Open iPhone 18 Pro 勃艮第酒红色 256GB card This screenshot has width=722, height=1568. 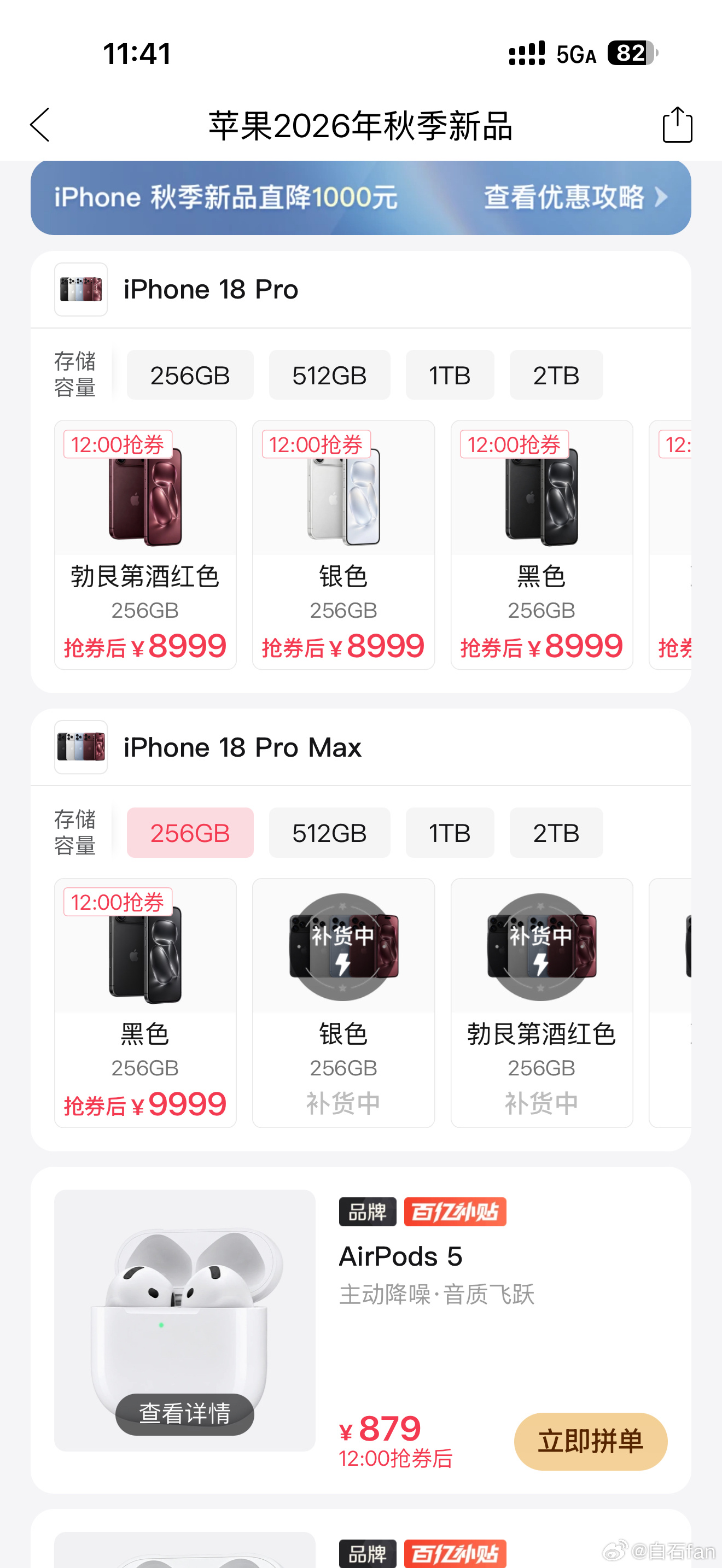pos(145,545)
